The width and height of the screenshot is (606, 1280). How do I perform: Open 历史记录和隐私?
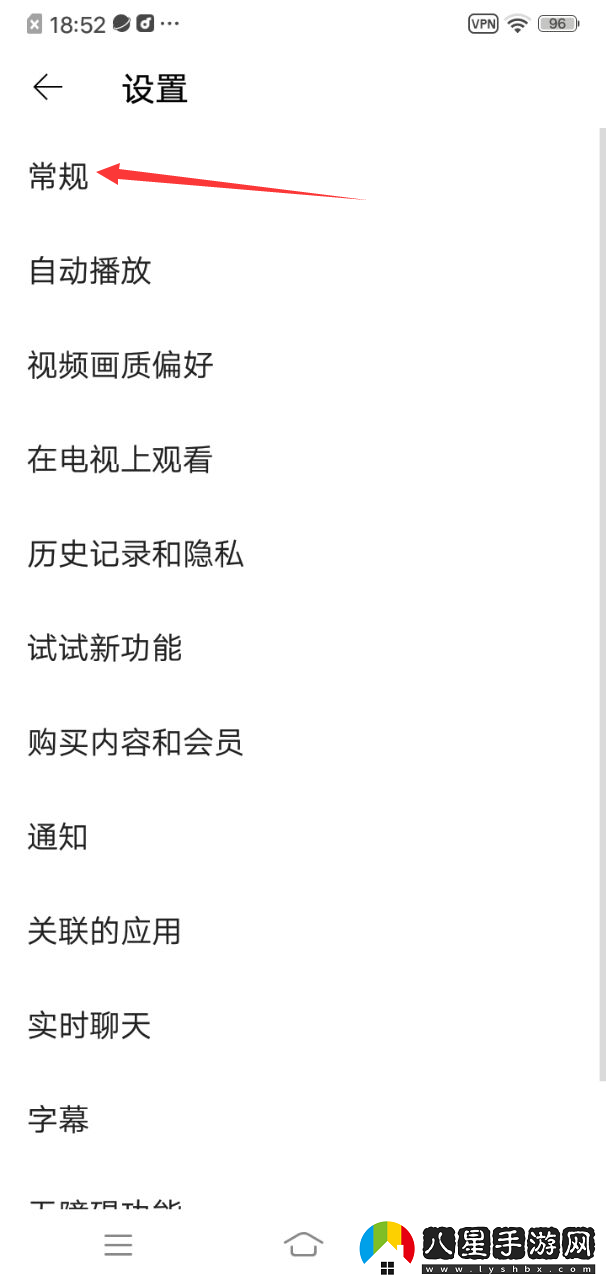click(x=136, y=554)
